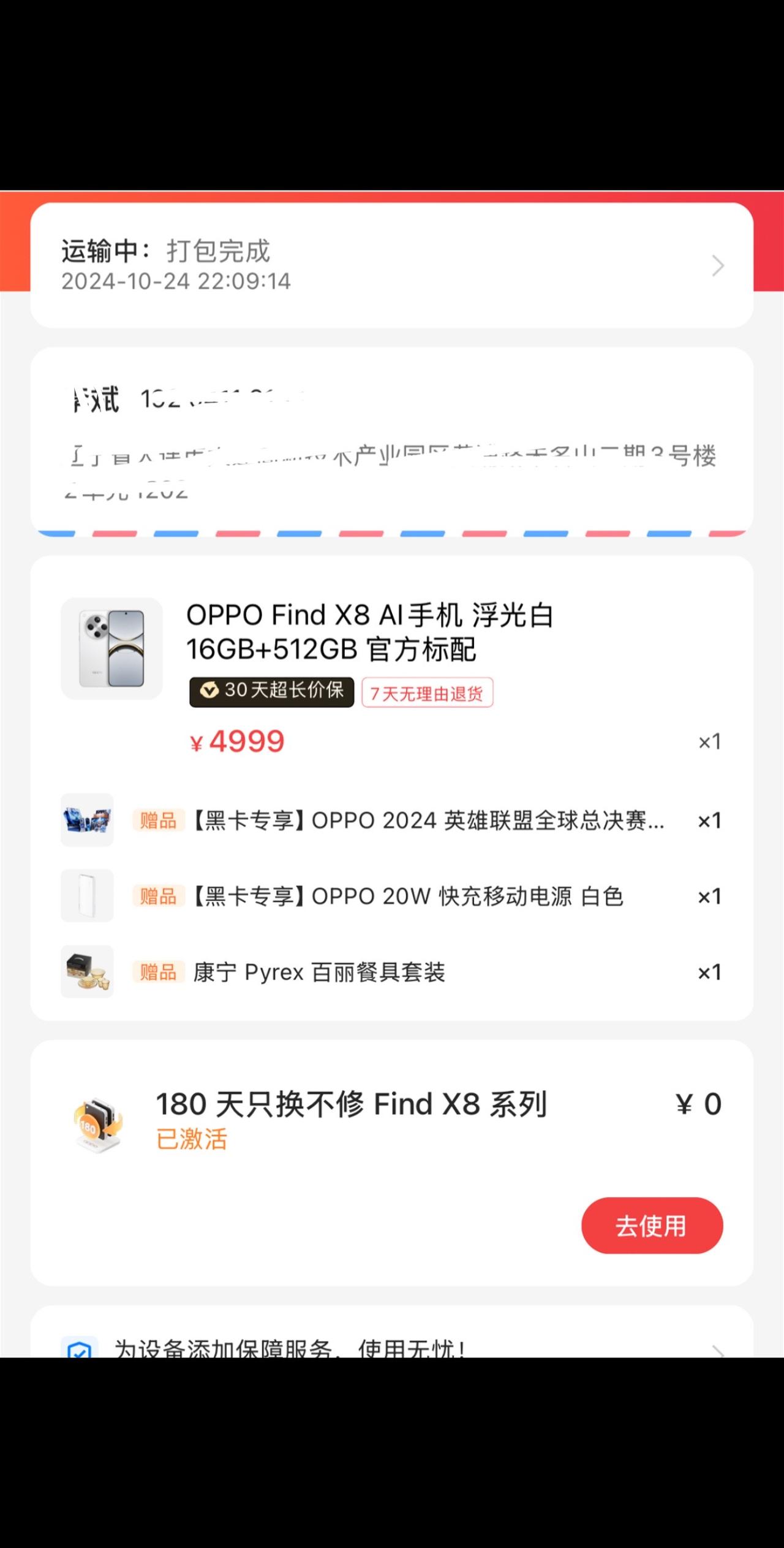Tap the 赠品 tag beside 康宁 Pyrex set
This screenshot has width=784, height=1548.
[x=158, y=972]
